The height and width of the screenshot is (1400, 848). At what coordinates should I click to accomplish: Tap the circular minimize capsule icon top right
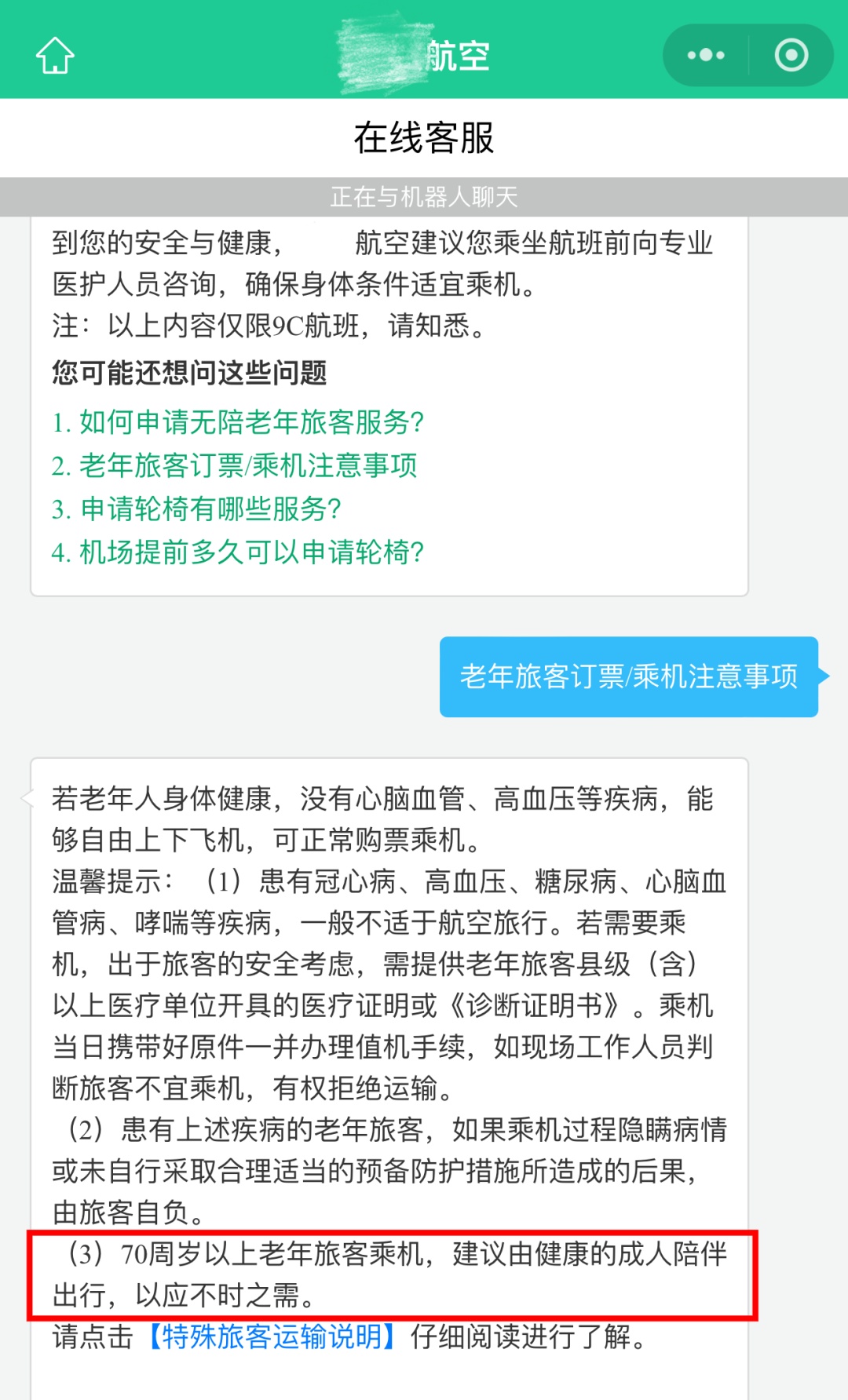point(792,53)
